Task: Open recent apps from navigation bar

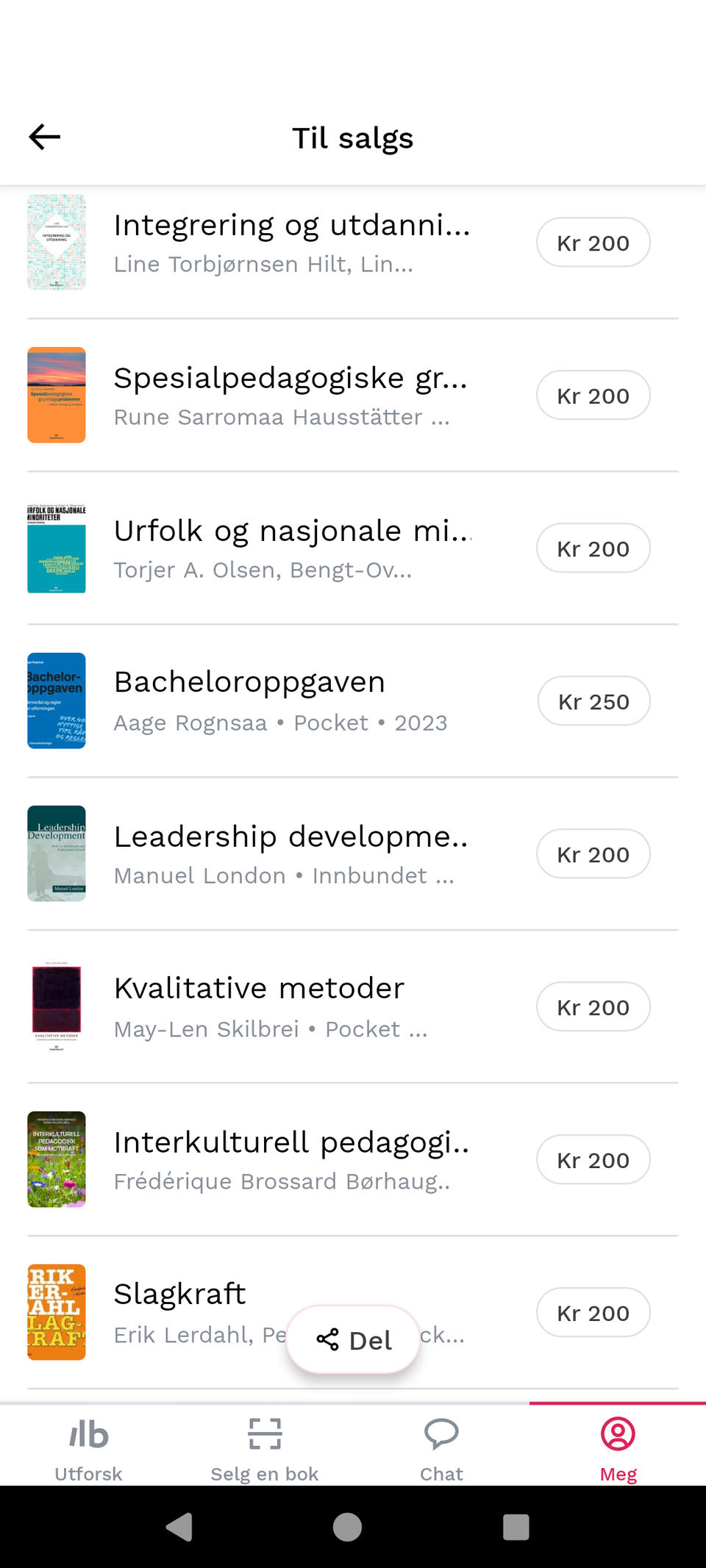Action: tap(516, 1527)
